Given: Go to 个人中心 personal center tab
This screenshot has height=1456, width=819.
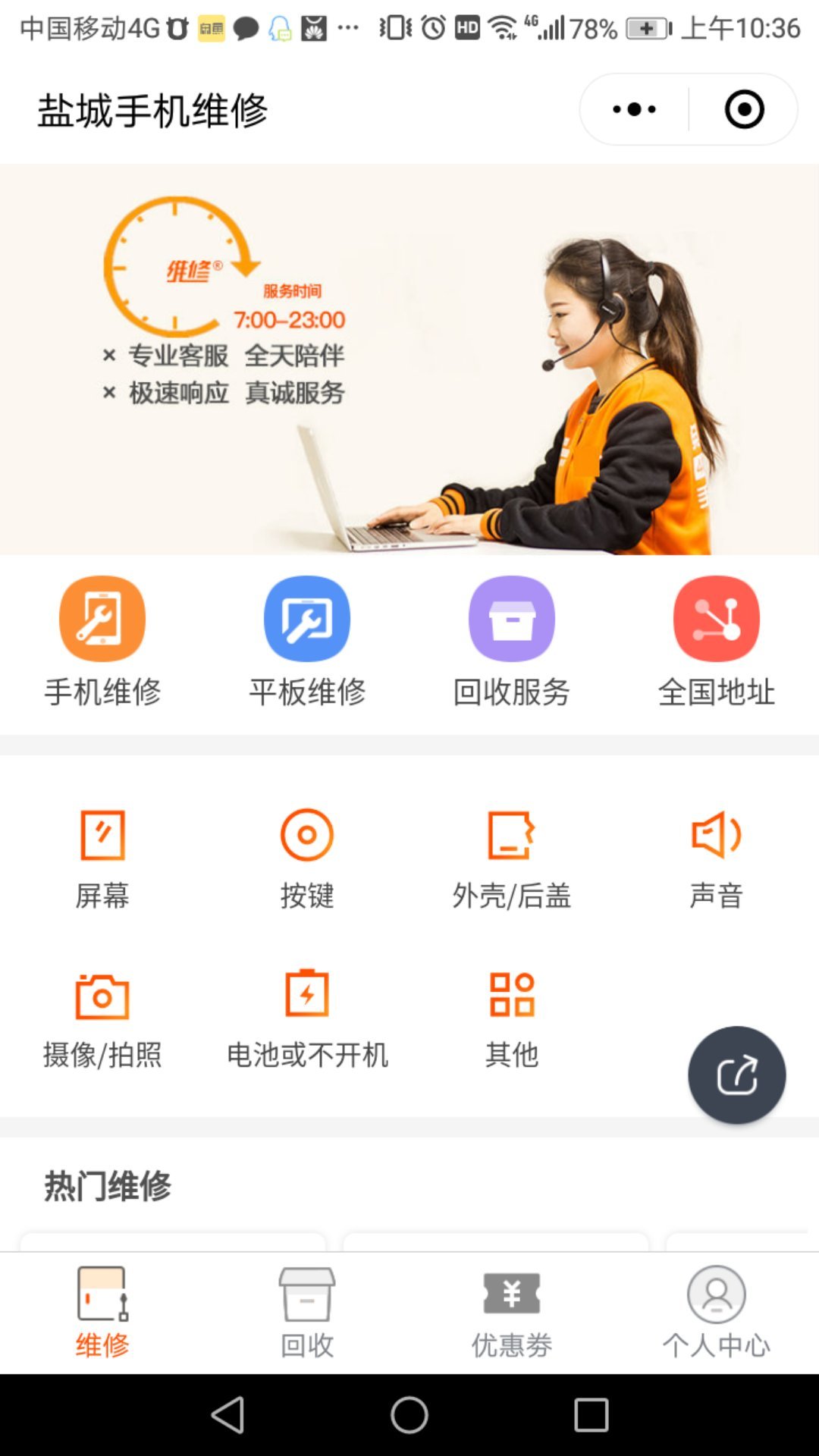Looking at the screenshot, I should coord(717,1313).
